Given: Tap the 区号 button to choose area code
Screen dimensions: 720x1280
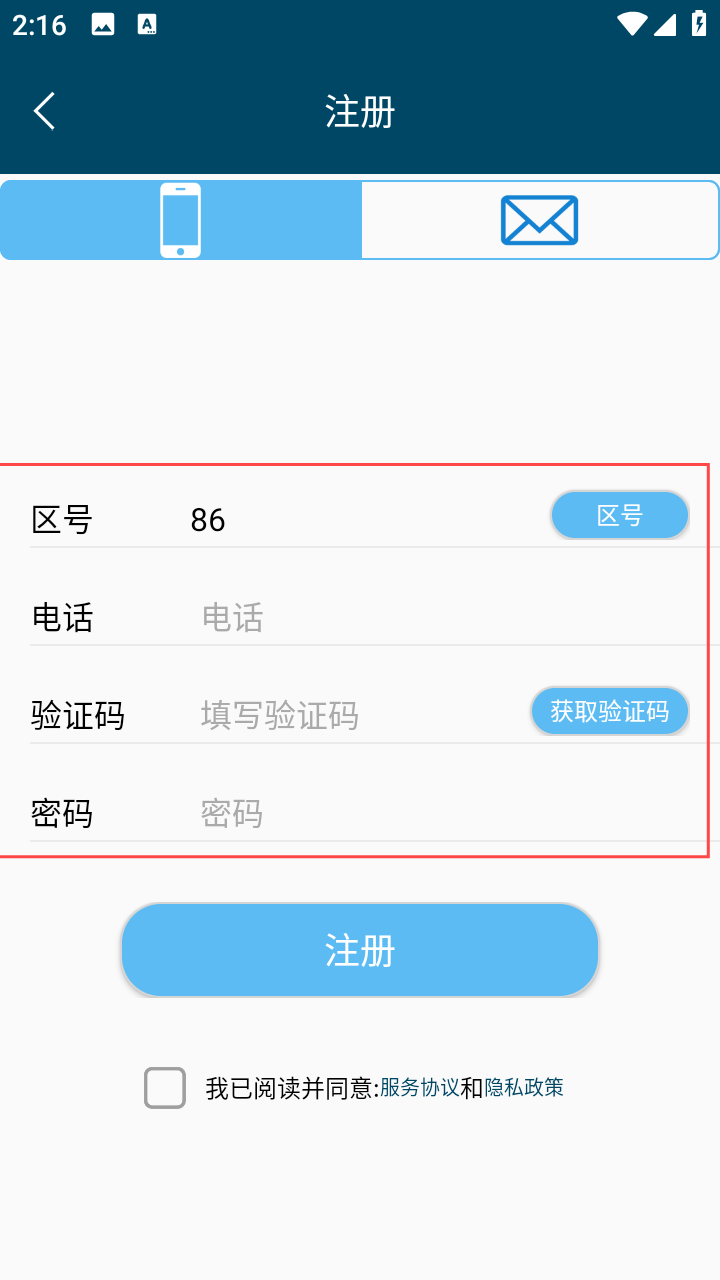Looking at the screenshot, I should [619, 516].
